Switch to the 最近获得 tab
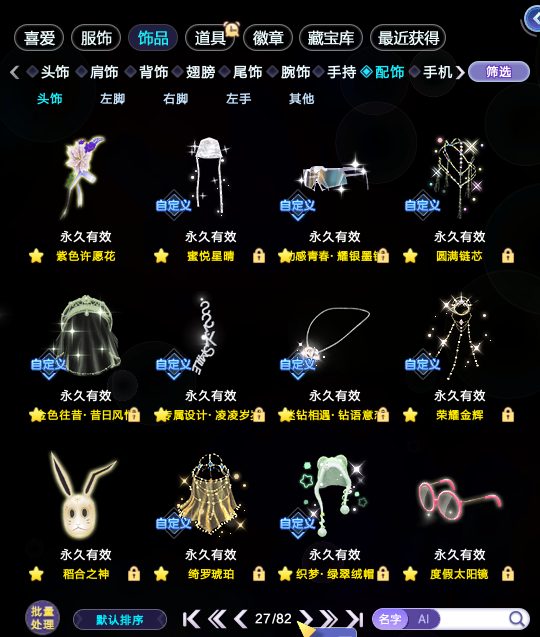The height and width of the screenshot is (637, 540). point(408,38)
